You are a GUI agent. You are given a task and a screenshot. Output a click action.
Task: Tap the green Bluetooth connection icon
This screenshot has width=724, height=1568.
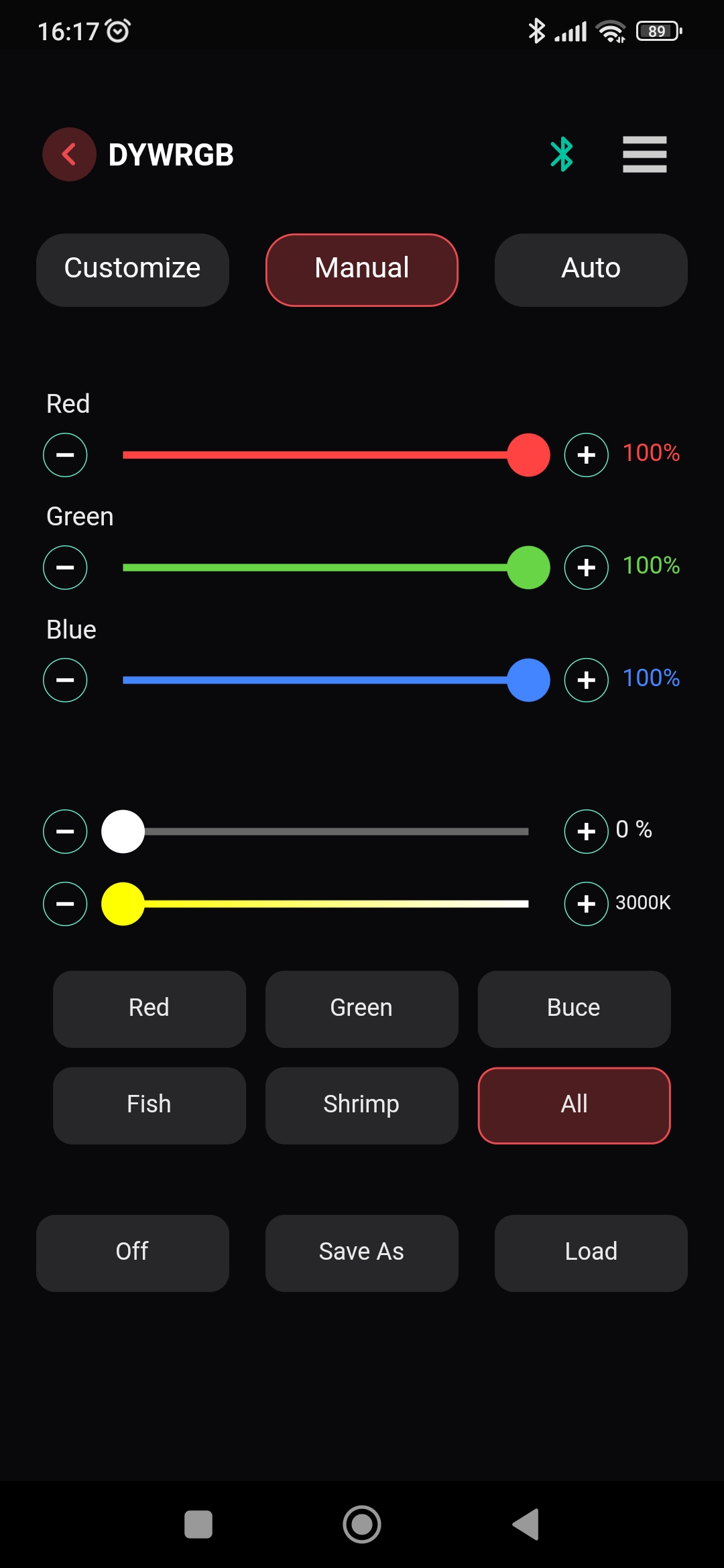click(562, 155)
